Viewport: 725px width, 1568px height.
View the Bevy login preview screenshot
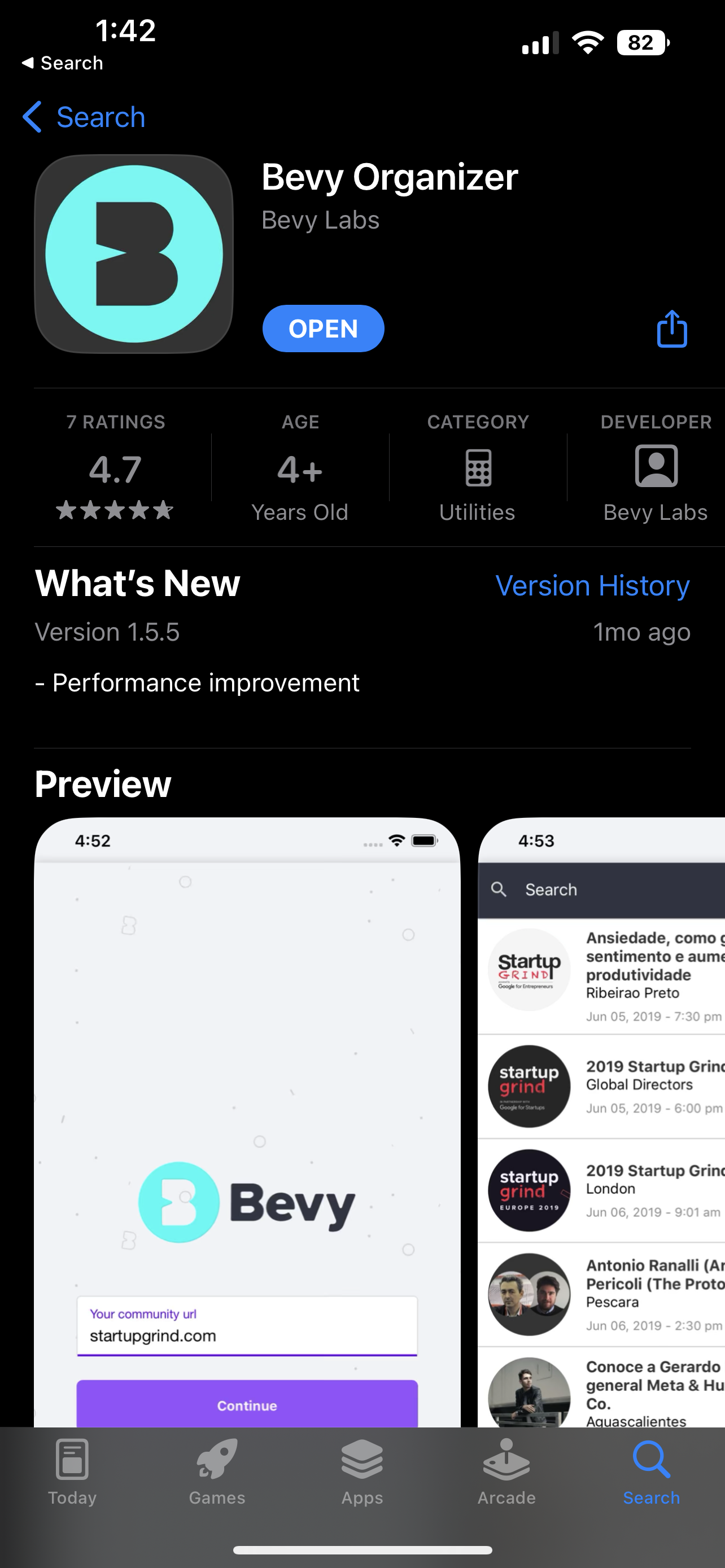(x=247, y=1120)
